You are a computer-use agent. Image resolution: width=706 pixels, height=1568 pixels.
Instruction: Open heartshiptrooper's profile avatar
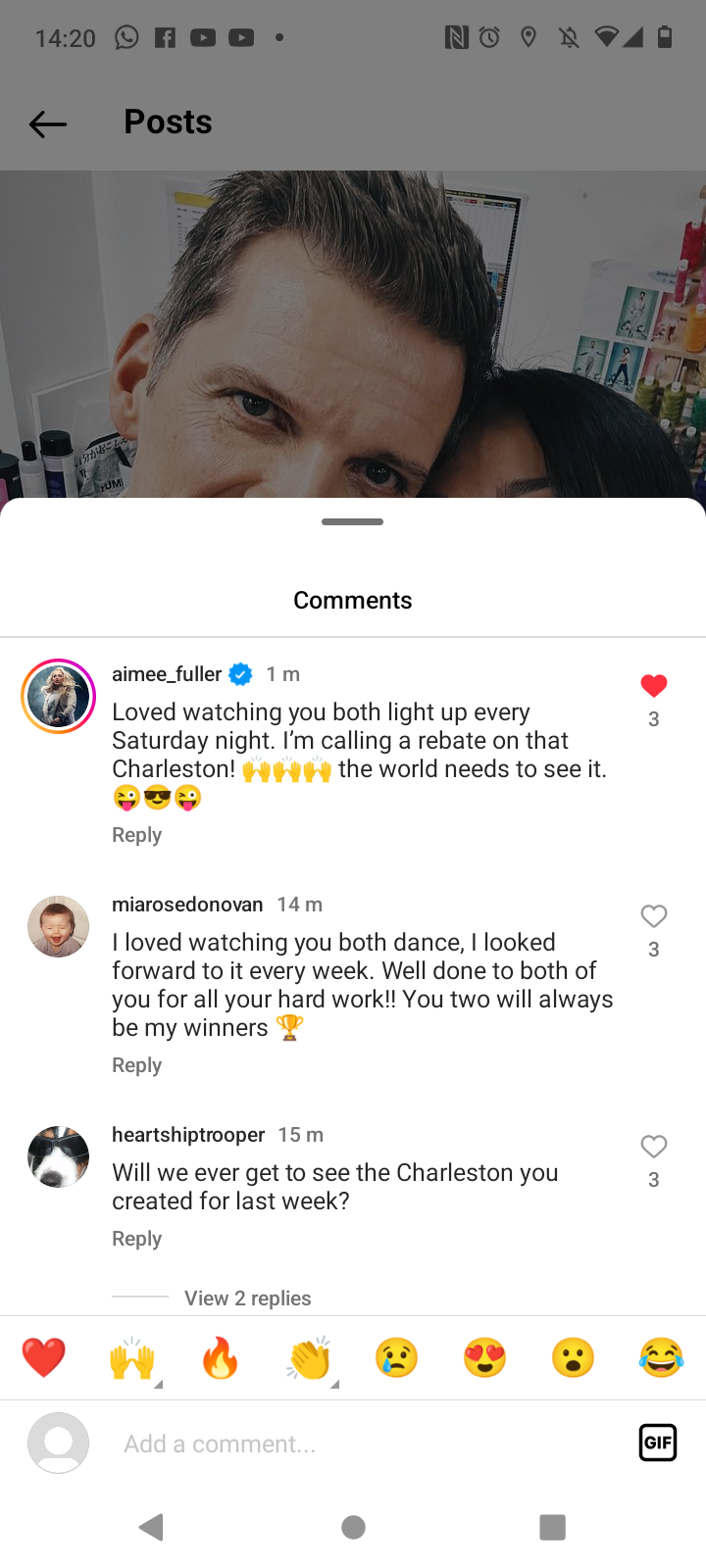(58, 1156)
